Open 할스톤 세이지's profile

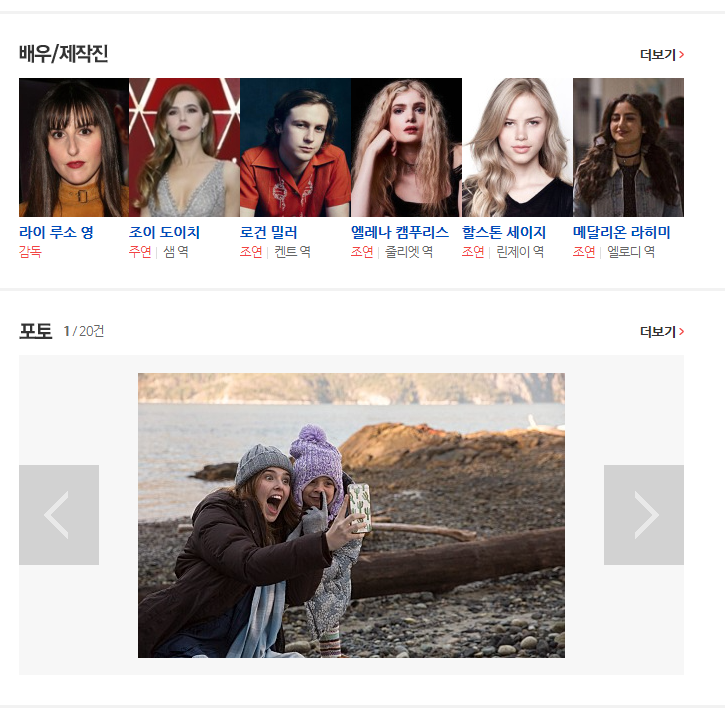[503, 232]
